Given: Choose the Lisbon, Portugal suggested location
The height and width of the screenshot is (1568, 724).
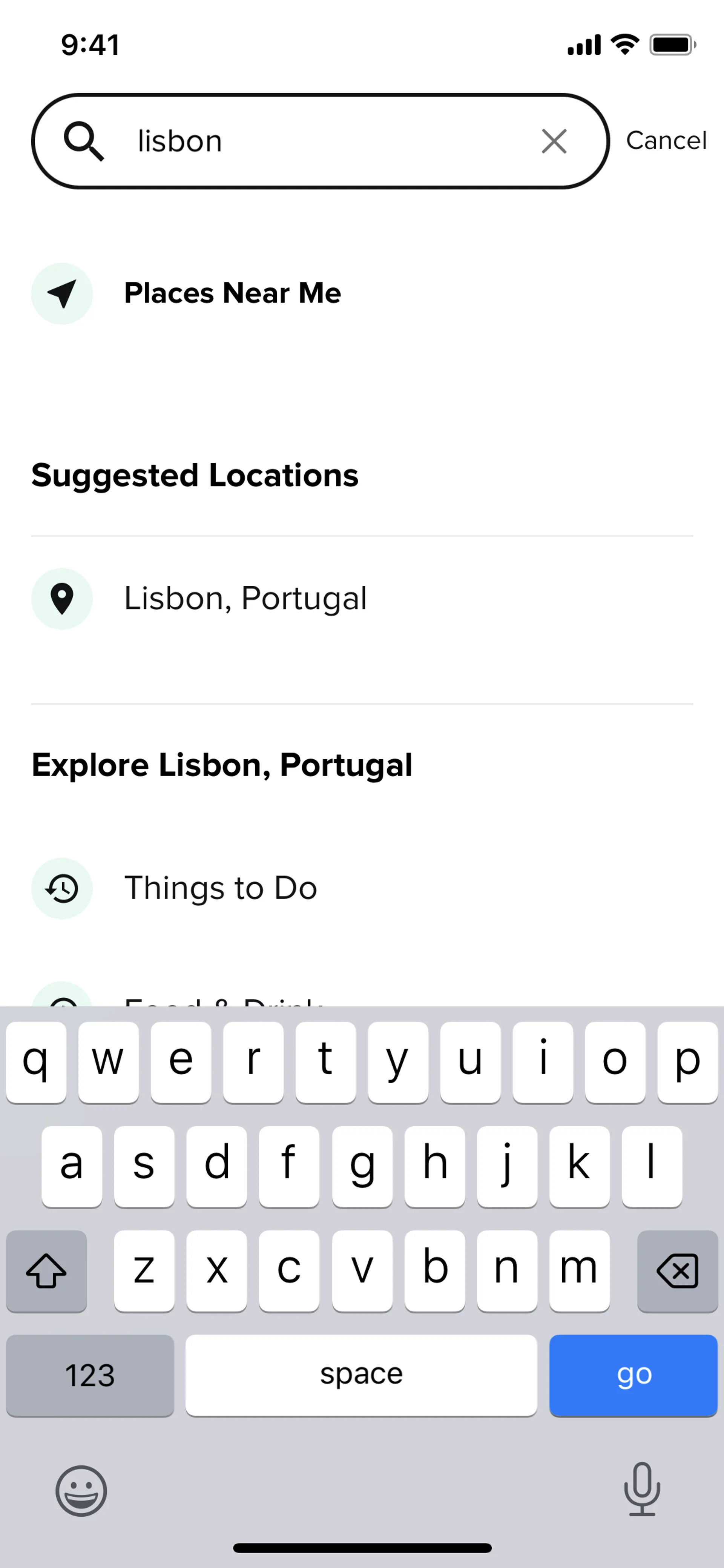Looking at the screenshot, I should click(x=245, y=598).
